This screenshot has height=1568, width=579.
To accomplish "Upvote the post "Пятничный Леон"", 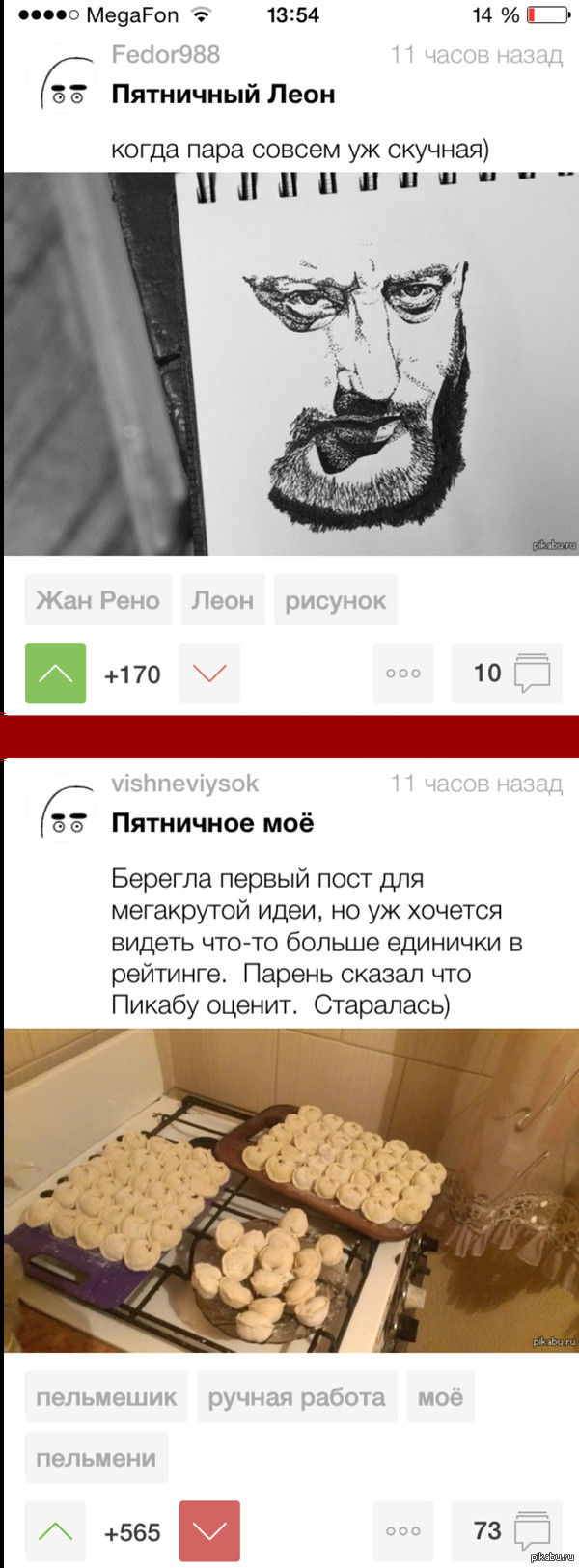I will tap(55, 673).
